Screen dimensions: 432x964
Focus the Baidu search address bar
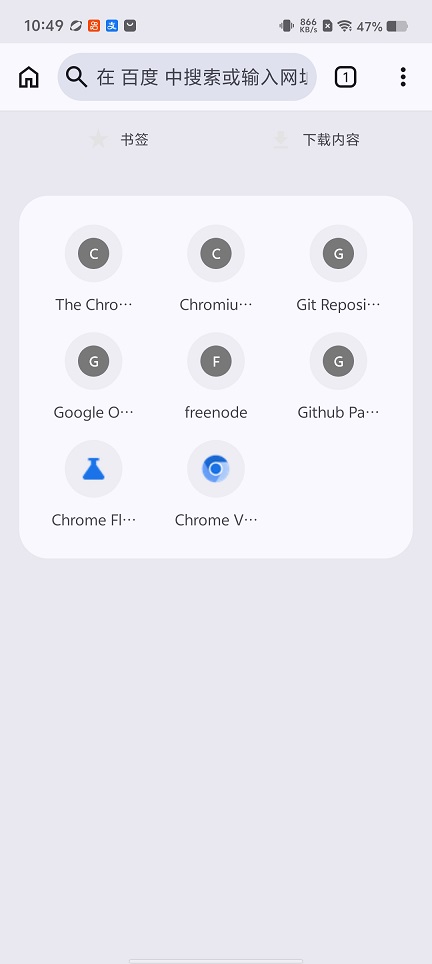coord(187,77)
